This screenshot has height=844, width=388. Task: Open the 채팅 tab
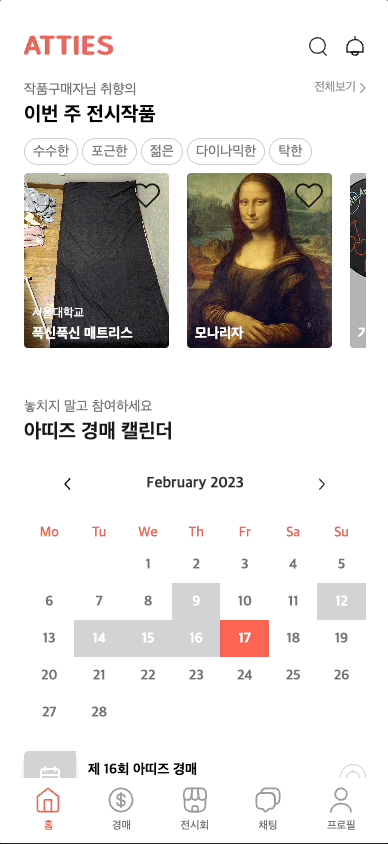(268, 808)
